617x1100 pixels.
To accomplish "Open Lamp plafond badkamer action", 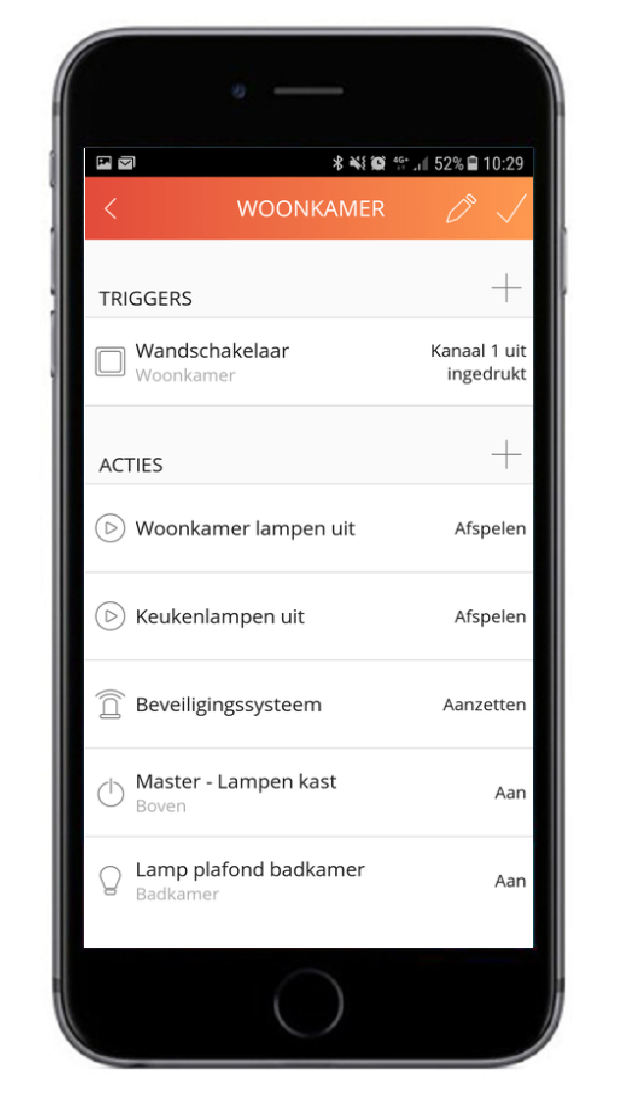I will tap(308, 880).
